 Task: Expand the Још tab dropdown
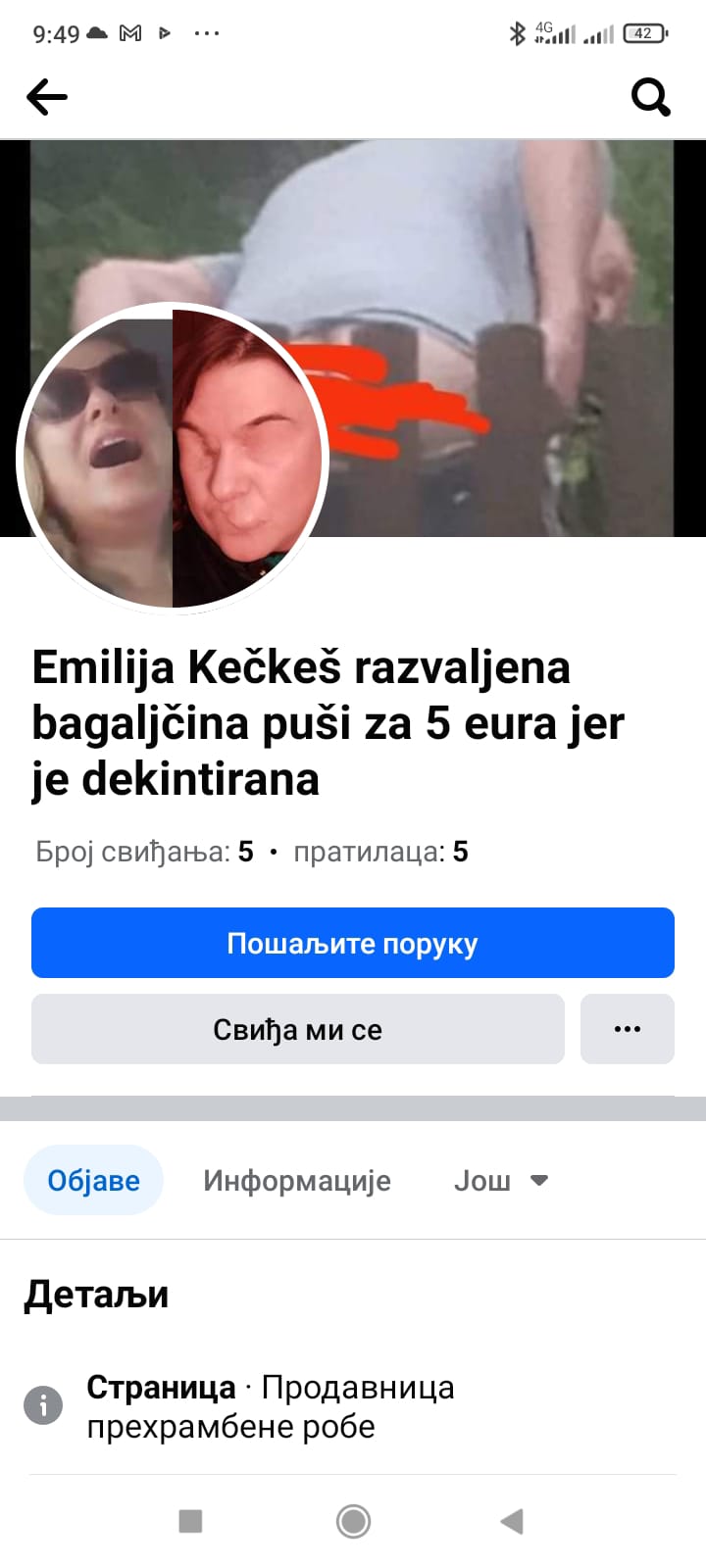click(500, 1180)
